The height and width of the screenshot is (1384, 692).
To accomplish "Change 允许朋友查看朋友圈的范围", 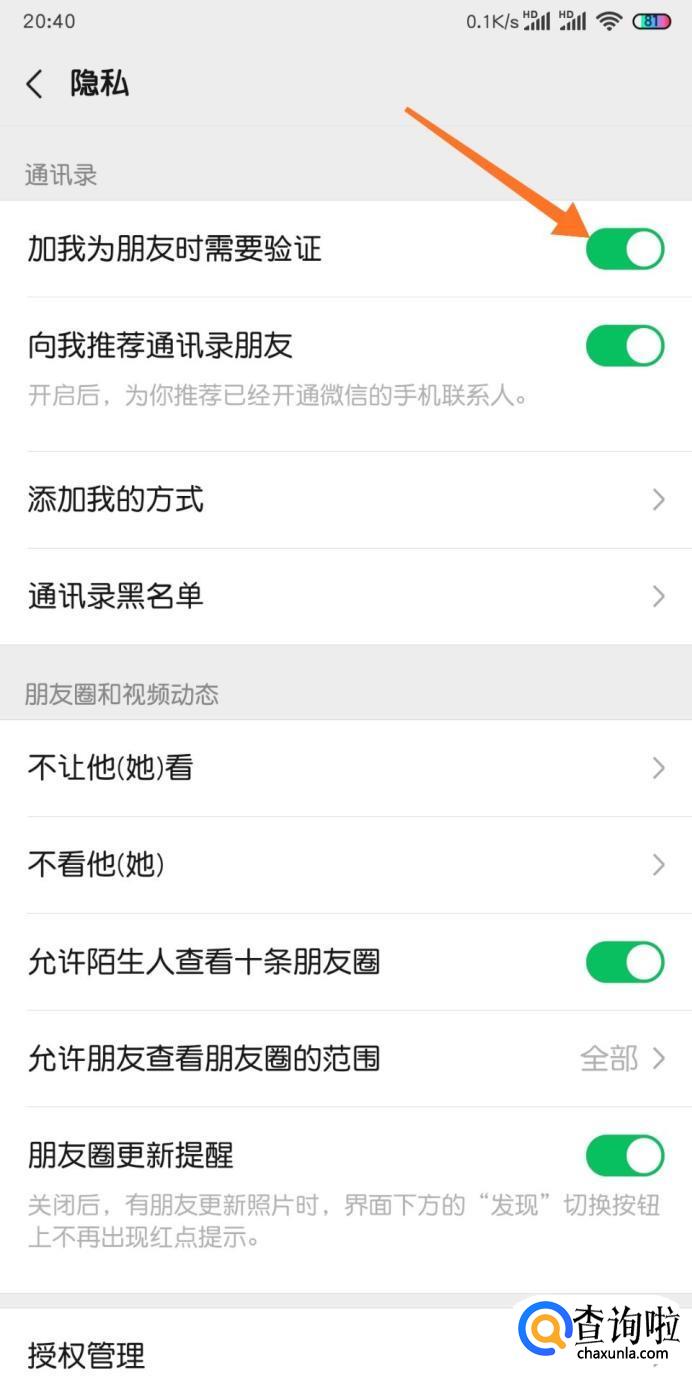I will click(345, 1058).
